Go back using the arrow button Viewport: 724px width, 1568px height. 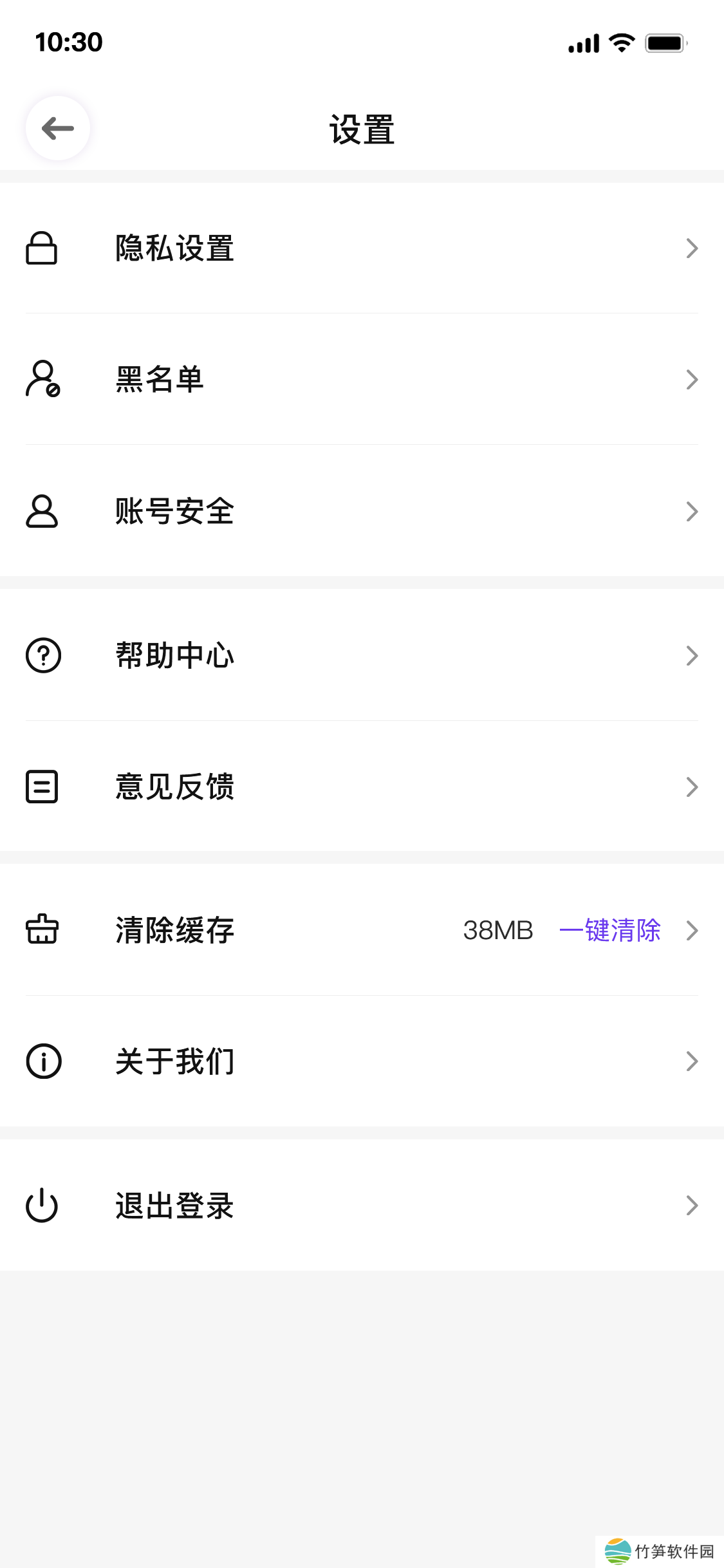click(x=58, y=128)
